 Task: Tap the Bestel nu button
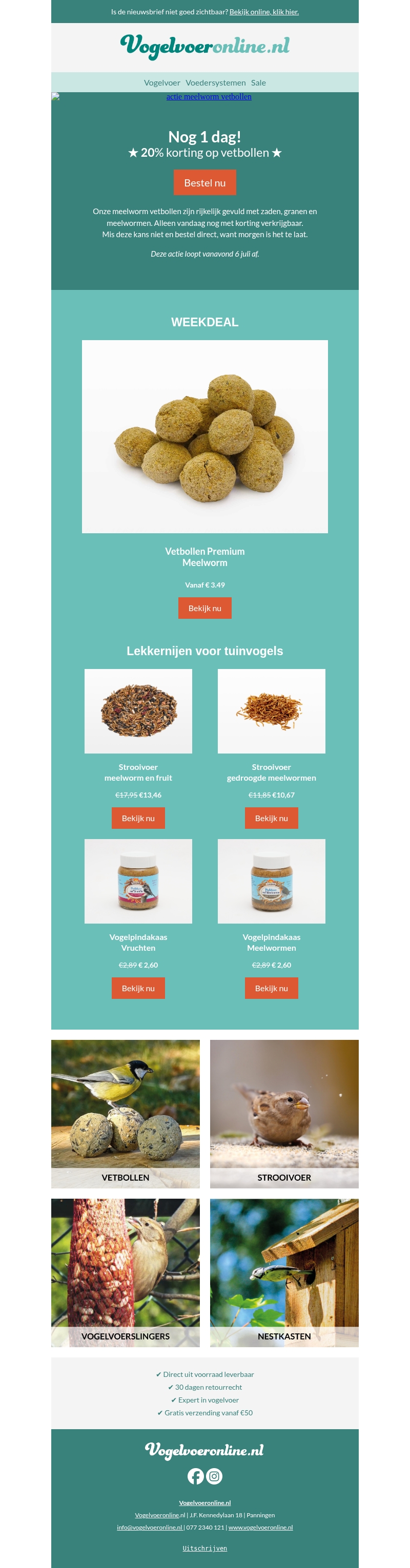(x=204, y=182)
